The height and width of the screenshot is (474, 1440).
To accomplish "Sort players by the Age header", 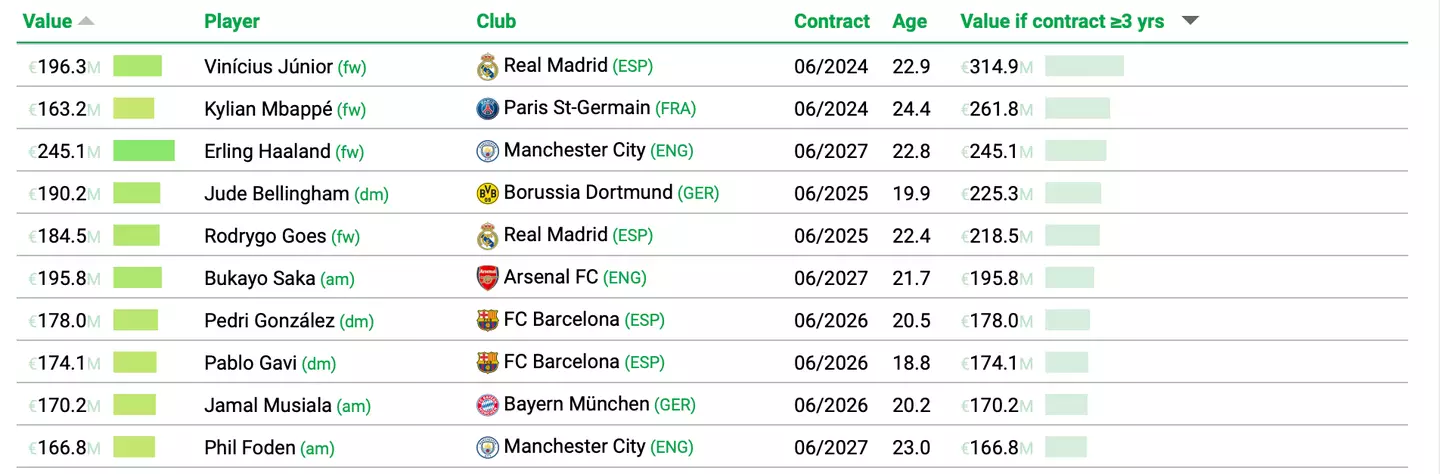I will click(909, 21).
